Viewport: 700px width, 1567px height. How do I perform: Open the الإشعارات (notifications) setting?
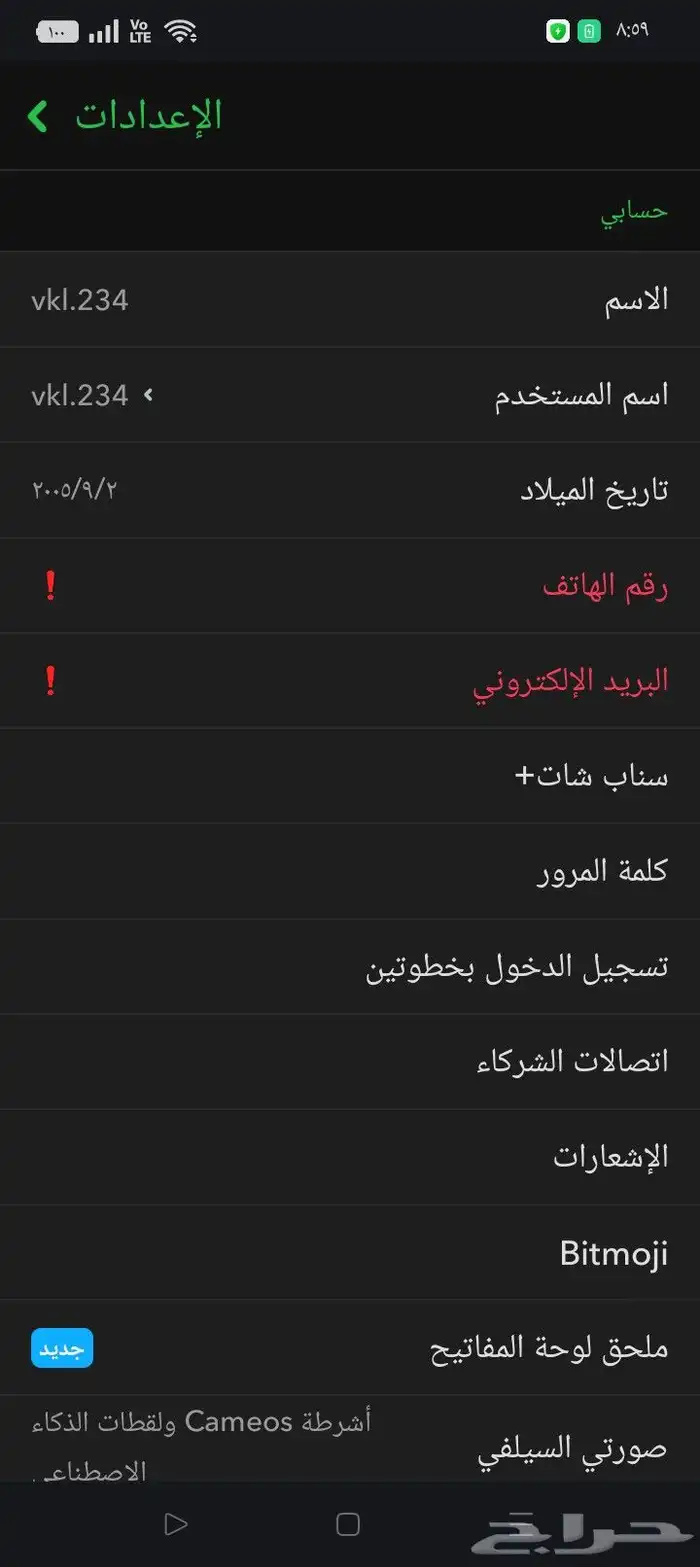(350, 1157)
